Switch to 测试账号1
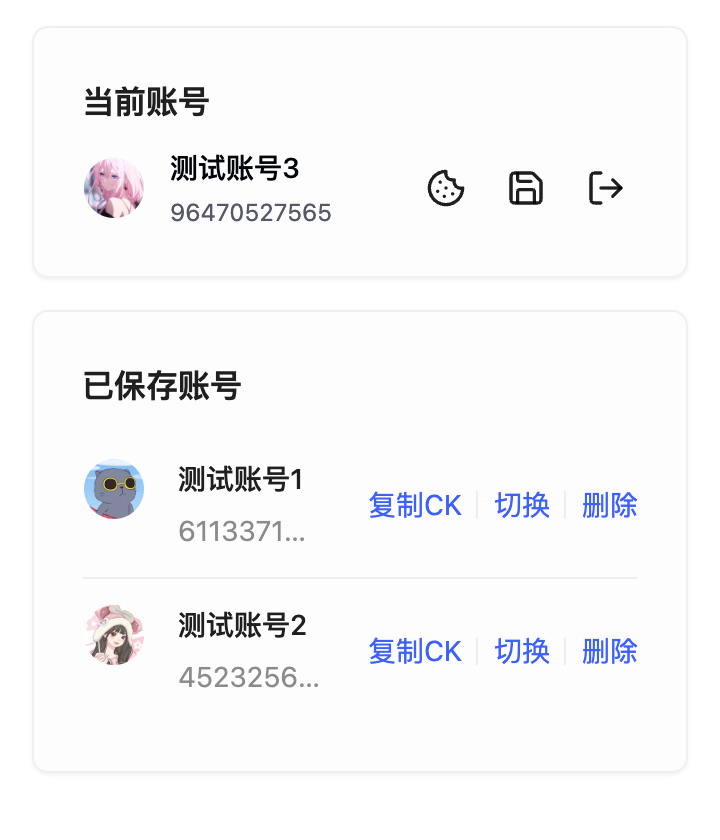720x840 pixels. 522,505
